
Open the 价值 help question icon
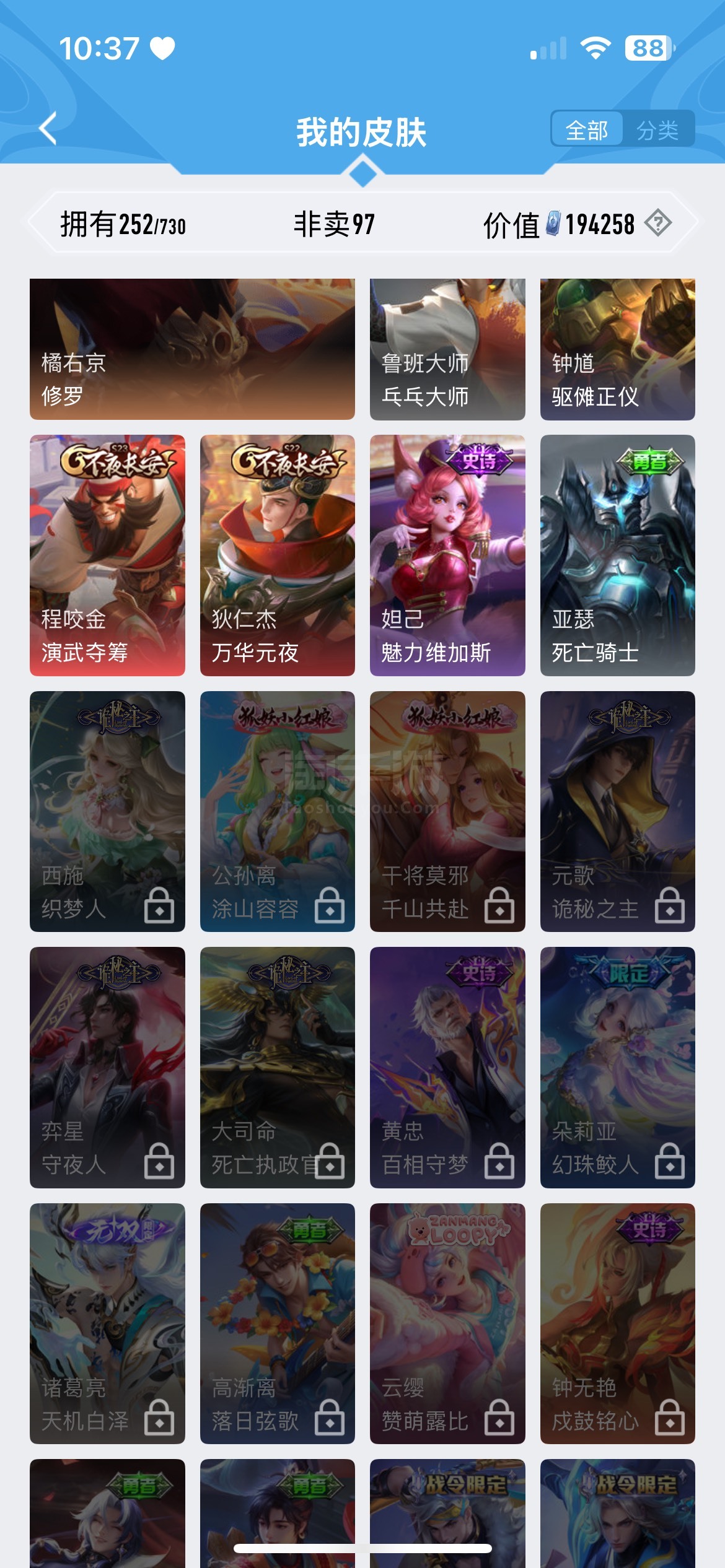coord(657,224)
